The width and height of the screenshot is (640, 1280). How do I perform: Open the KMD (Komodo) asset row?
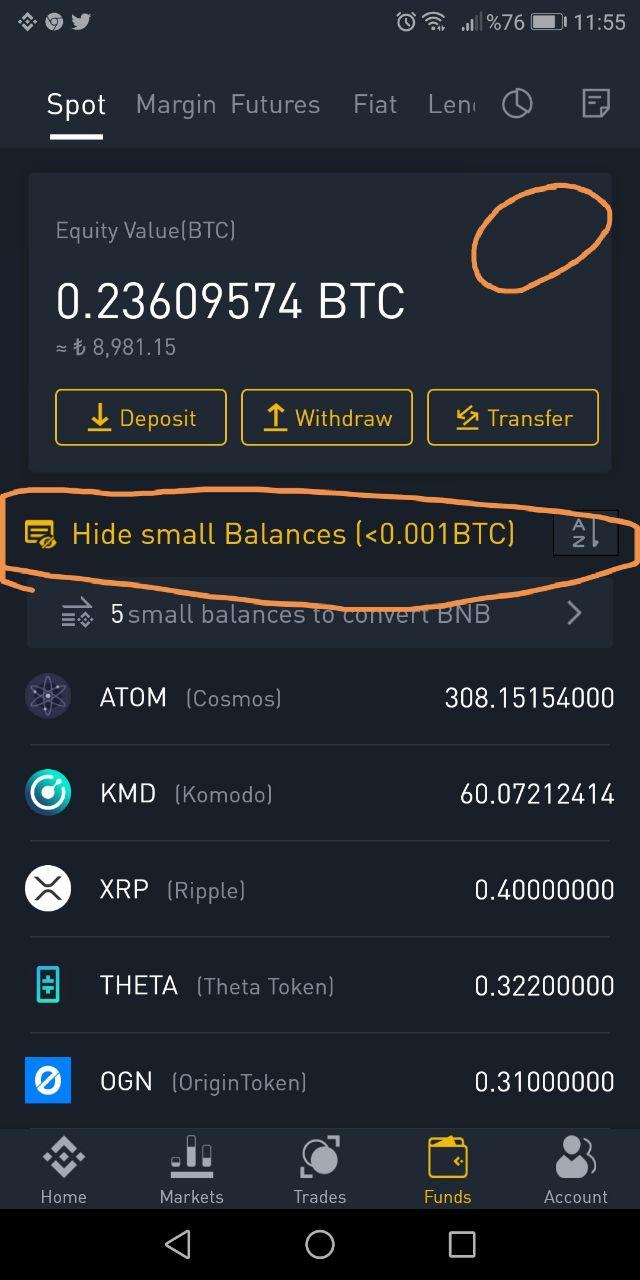(x=320, y=793)
